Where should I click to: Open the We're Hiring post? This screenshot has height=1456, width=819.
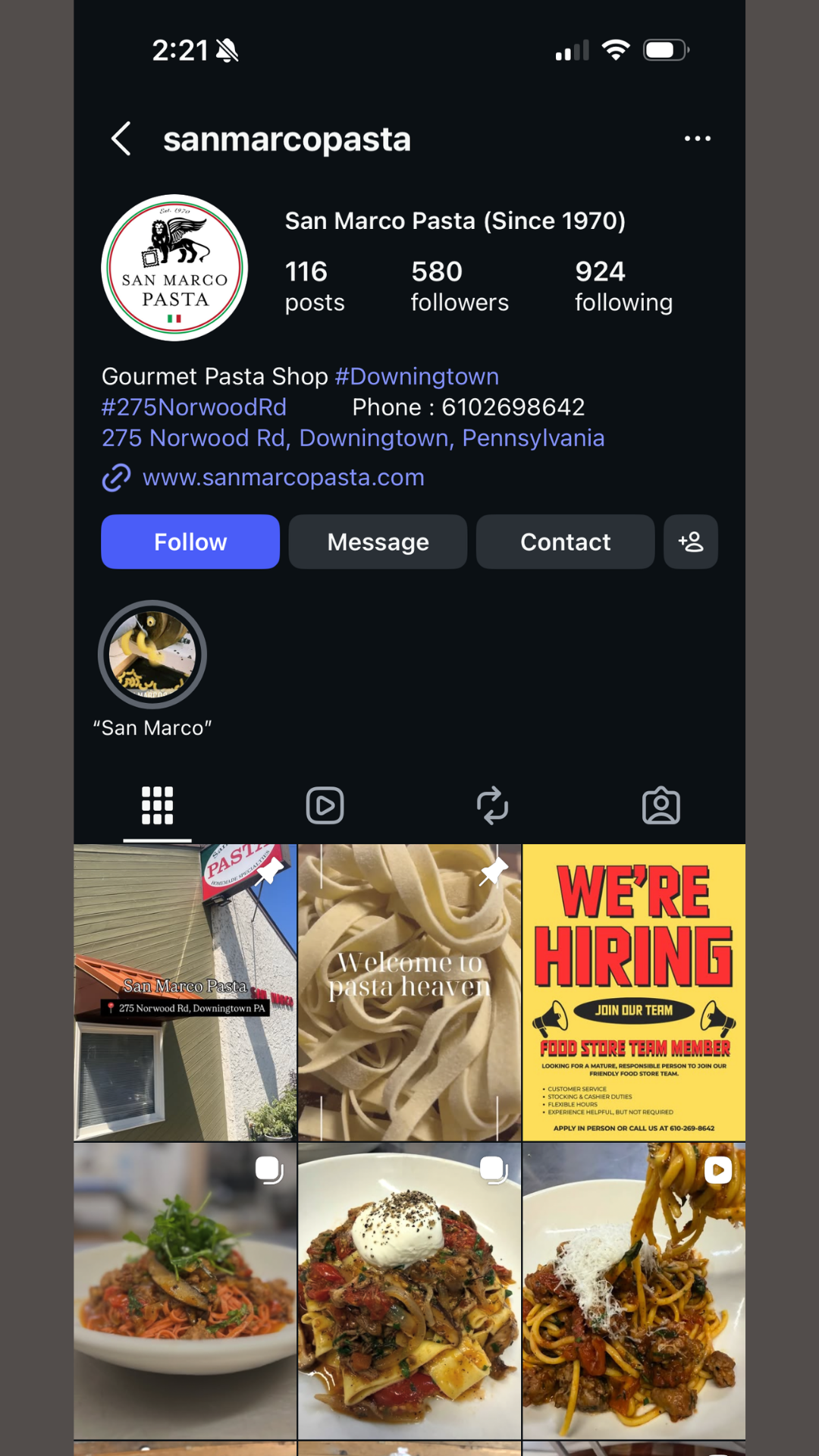(x=634, y=992)
